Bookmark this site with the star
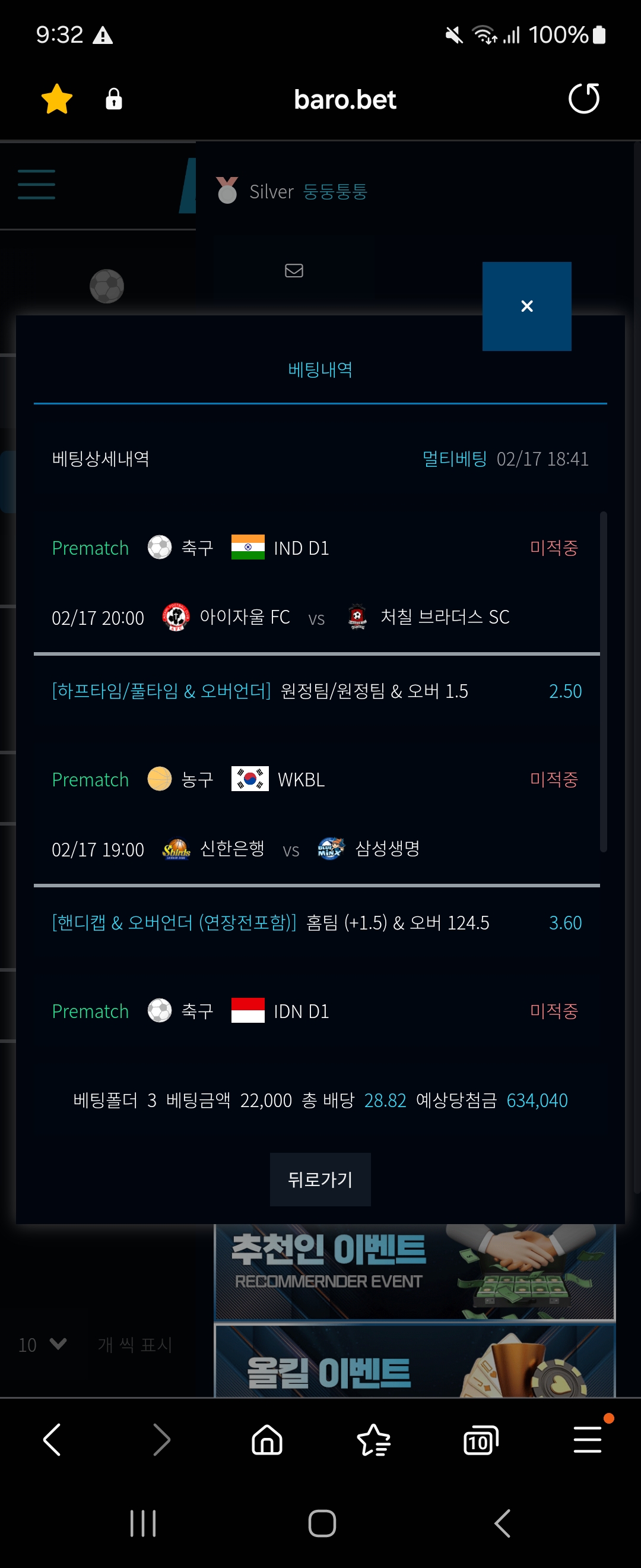The height and width of the screenshot is (1568, 641). coord(57,99)
